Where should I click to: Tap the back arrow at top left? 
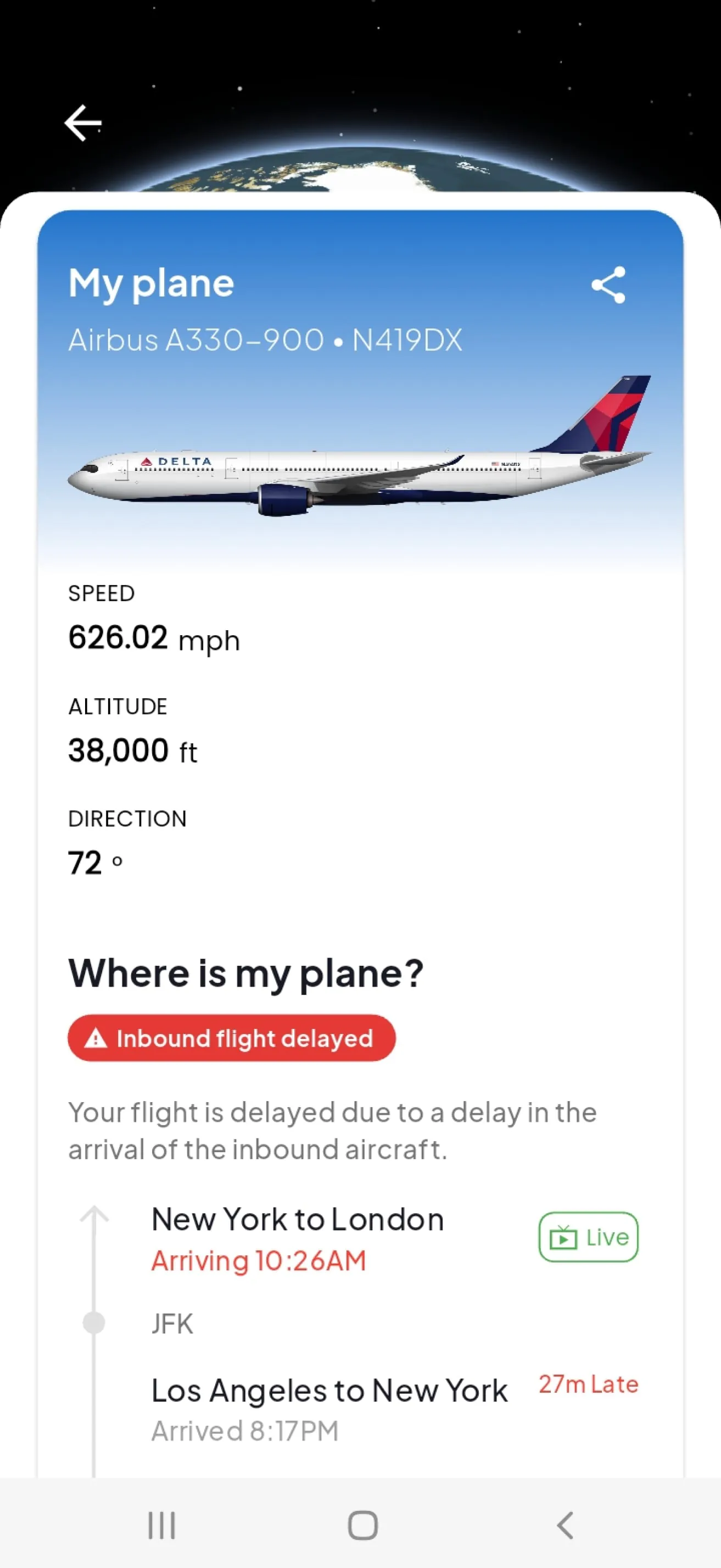82,122
